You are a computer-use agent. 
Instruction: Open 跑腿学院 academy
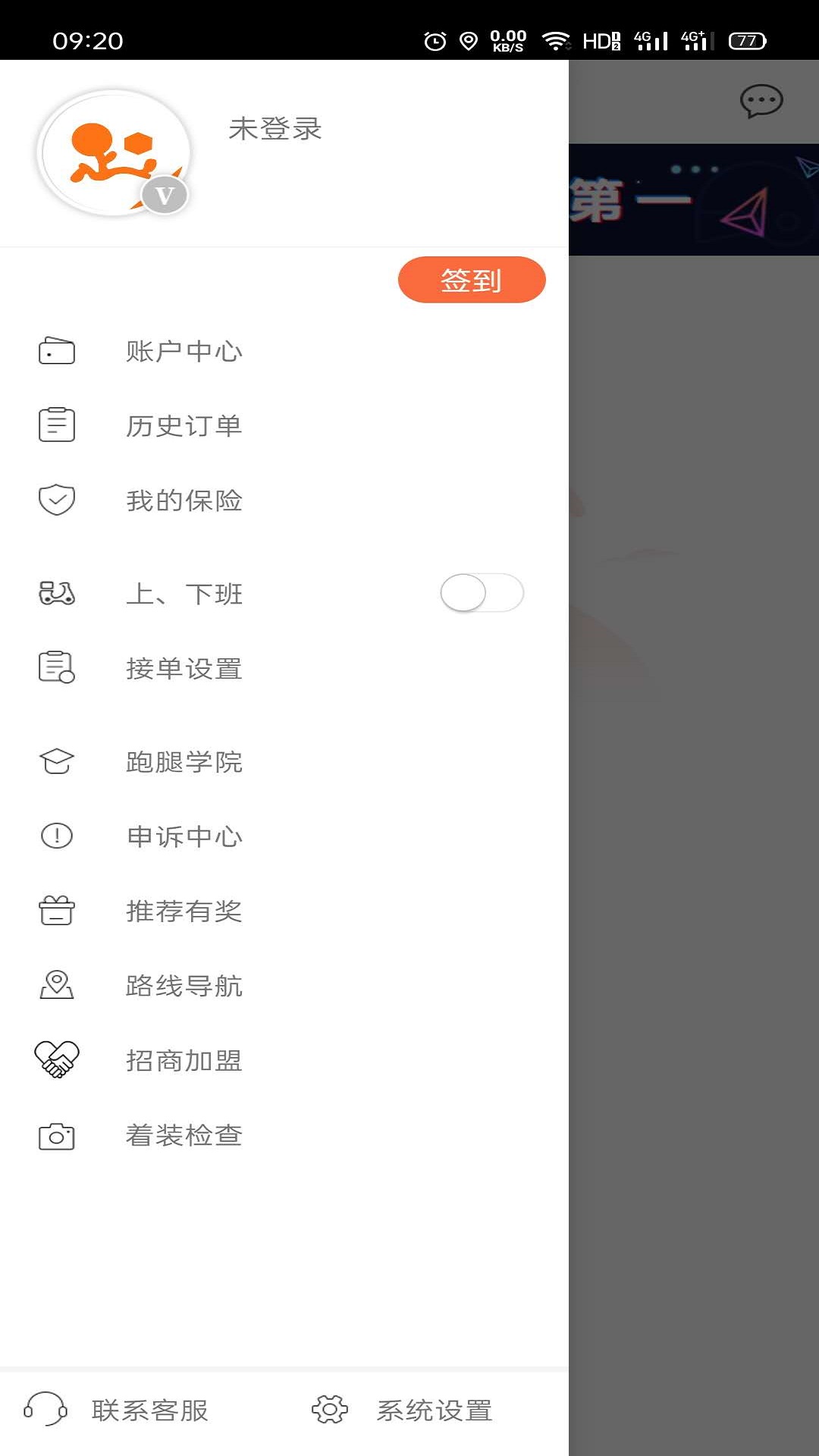pos(184,761)
